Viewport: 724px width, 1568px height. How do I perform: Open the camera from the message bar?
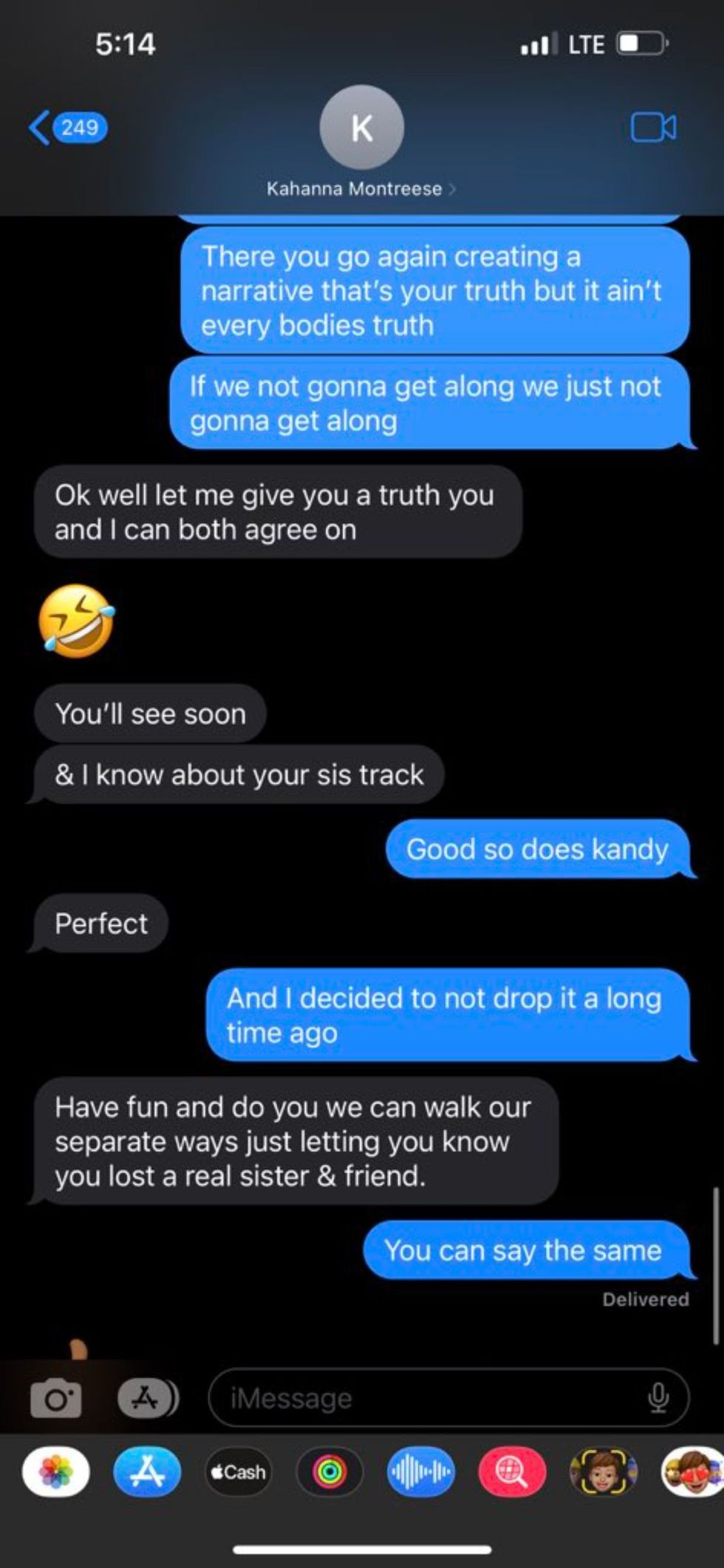[x=56, y=1397]
